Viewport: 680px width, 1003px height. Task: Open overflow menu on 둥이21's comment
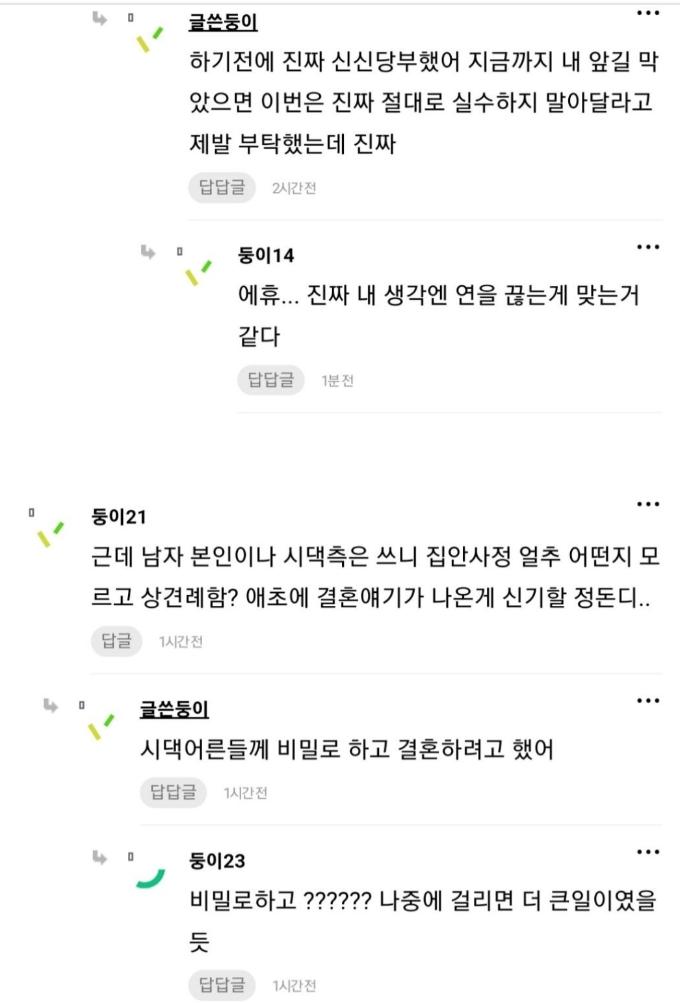[x=648, y=504]
